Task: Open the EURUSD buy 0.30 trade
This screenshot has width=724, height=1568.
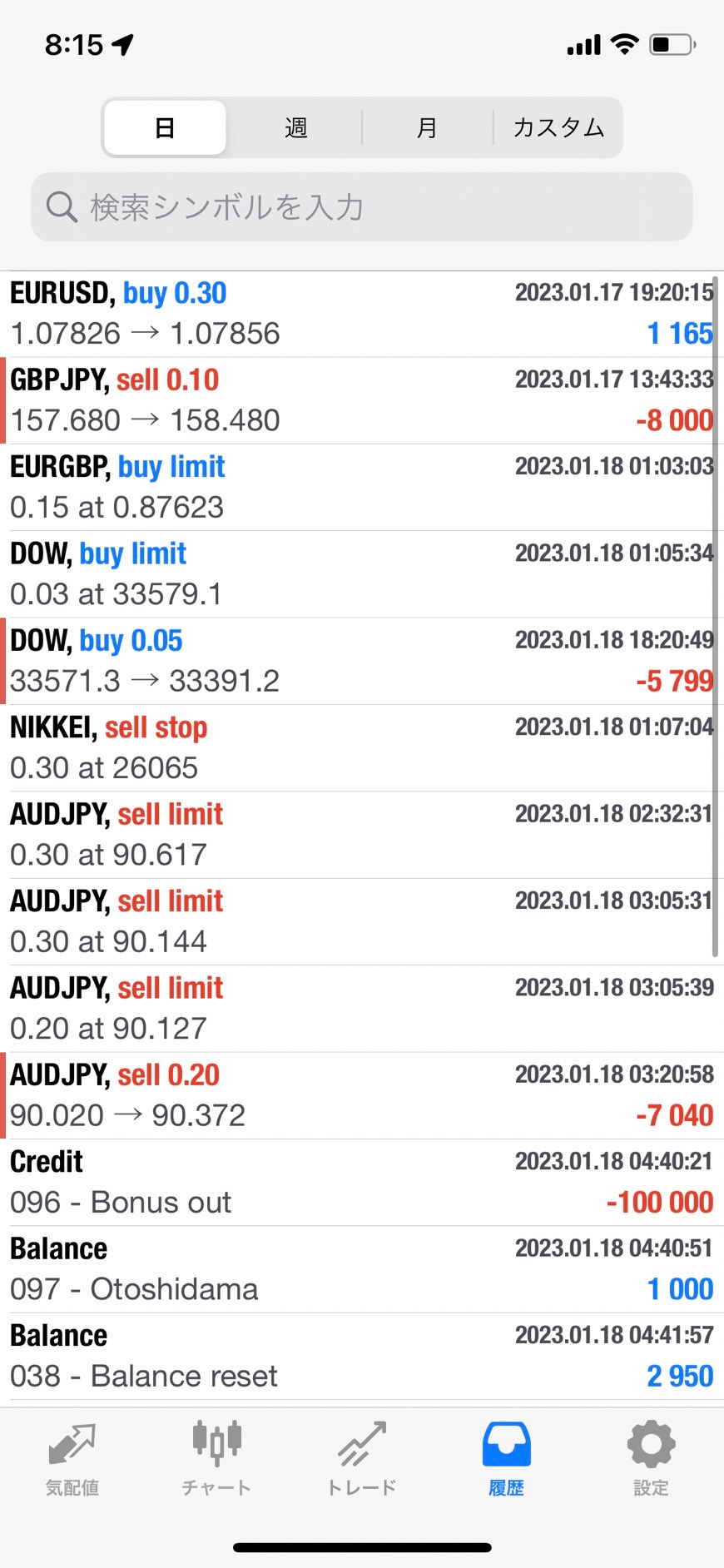Action: click(362, 314)
